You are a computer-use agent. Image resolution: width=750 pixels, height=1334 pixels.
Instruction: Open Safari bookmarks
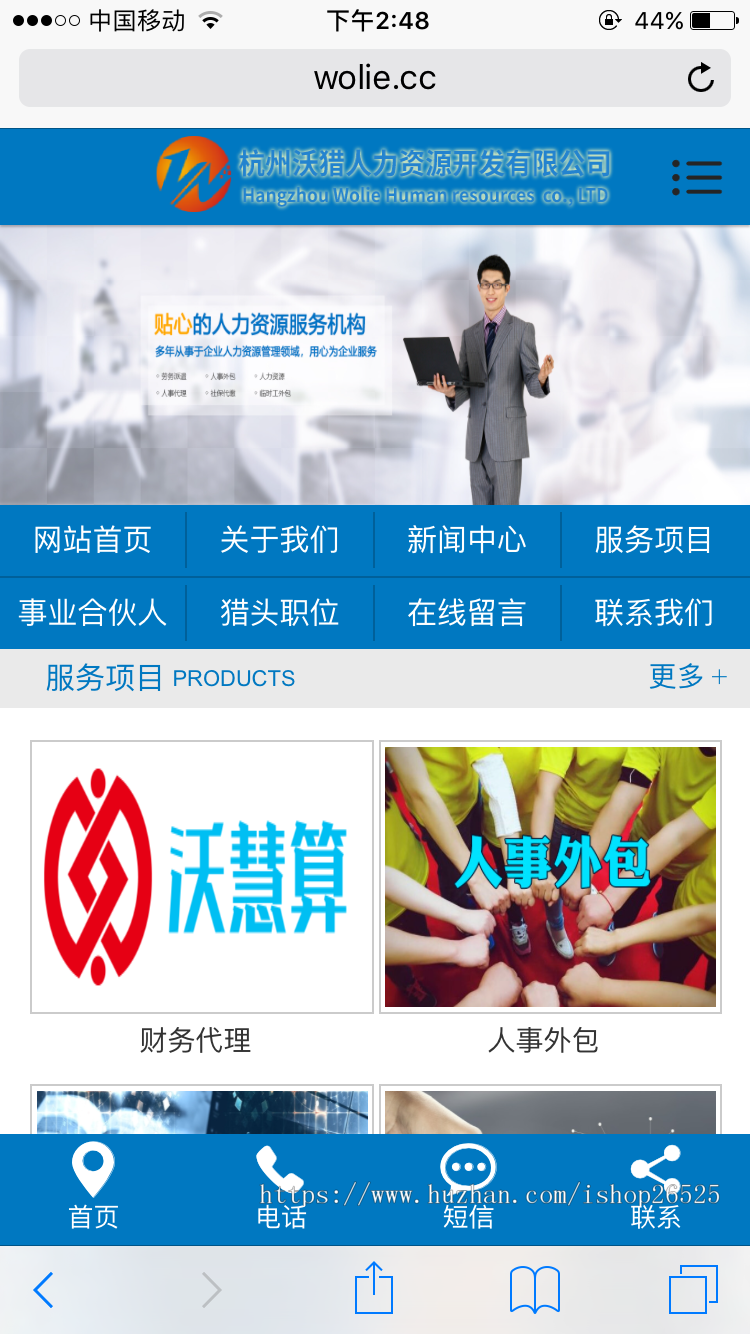click(534, 1290)
